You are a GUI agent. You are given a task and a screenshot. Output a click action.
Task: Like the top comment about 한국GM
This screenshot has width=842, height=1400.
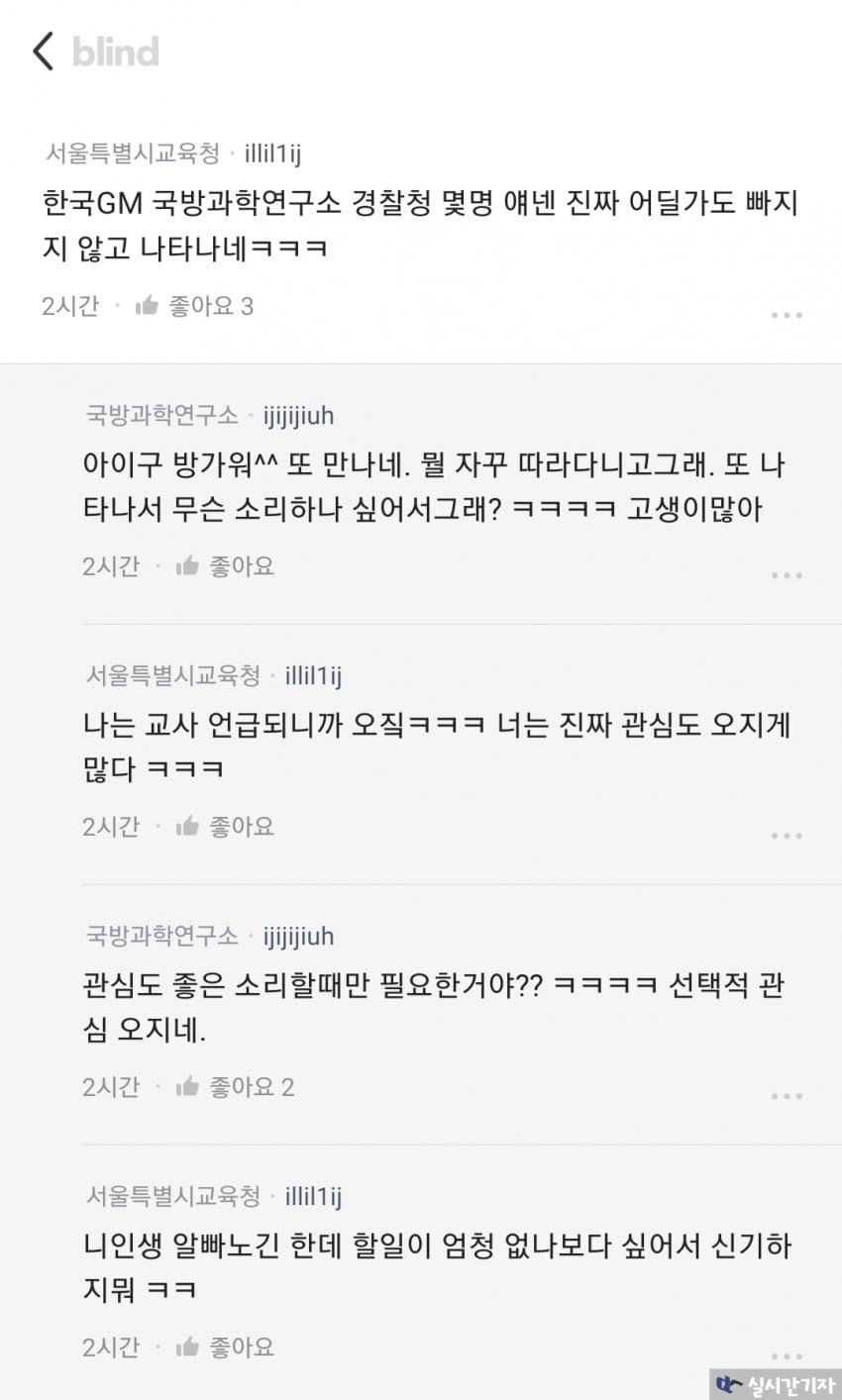pyautogui.click(x=194, y=306)
